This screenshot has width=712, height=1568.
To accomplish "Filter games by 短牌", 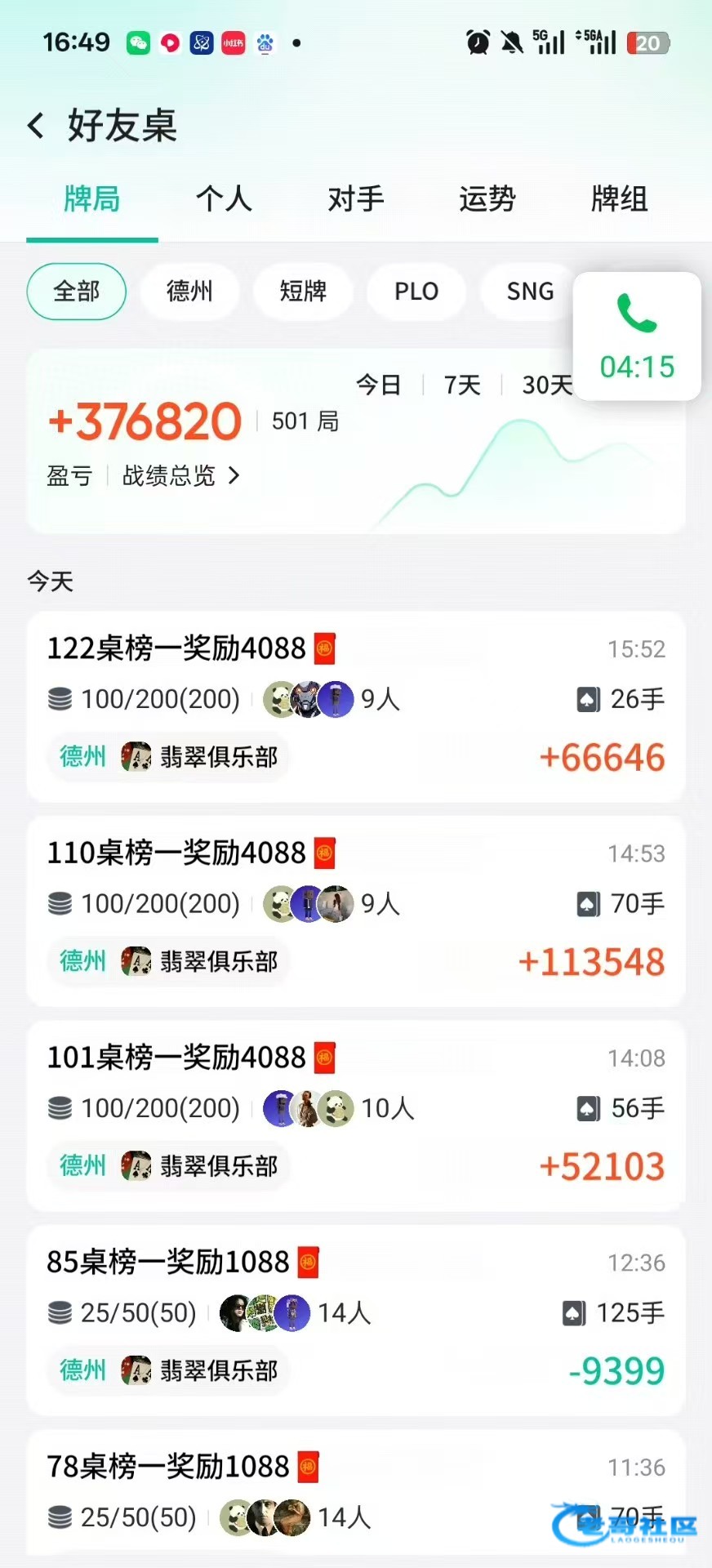I will [303, 292].
